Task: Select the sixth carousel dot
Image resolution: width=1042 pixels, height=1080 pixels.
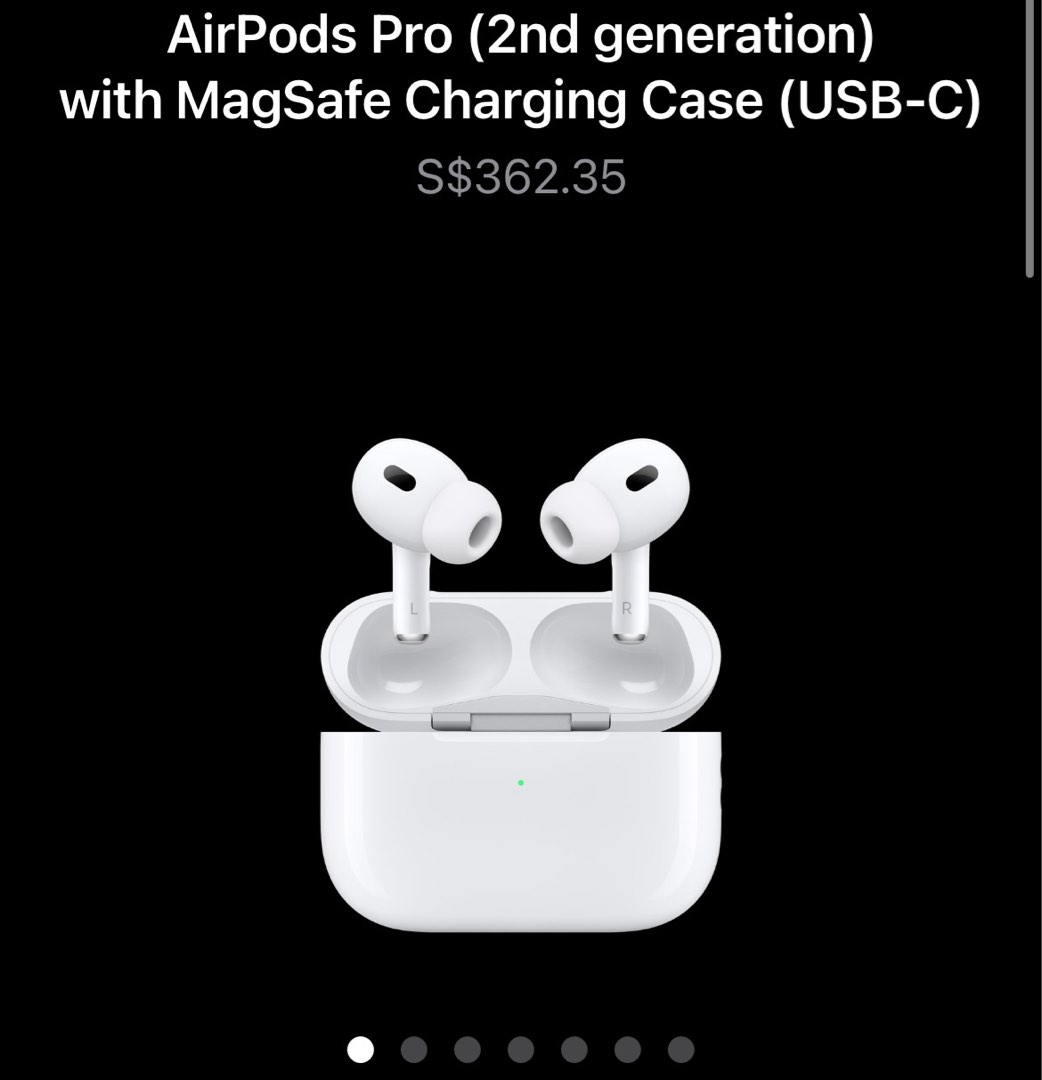Action: pos(627,1050)
